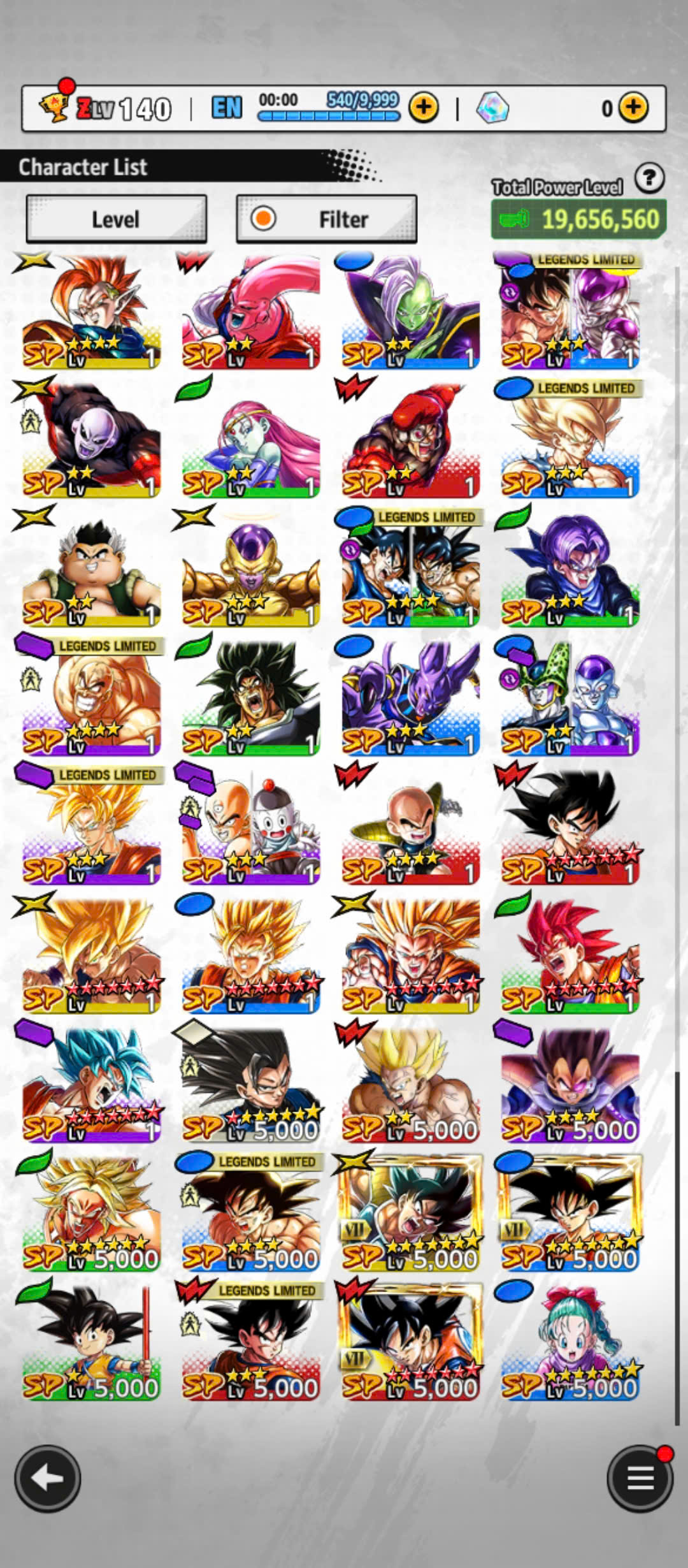This screenshot has height=1568, width=688.
Task: Select the pink Majin Buu character card
Action: [251, 311]
